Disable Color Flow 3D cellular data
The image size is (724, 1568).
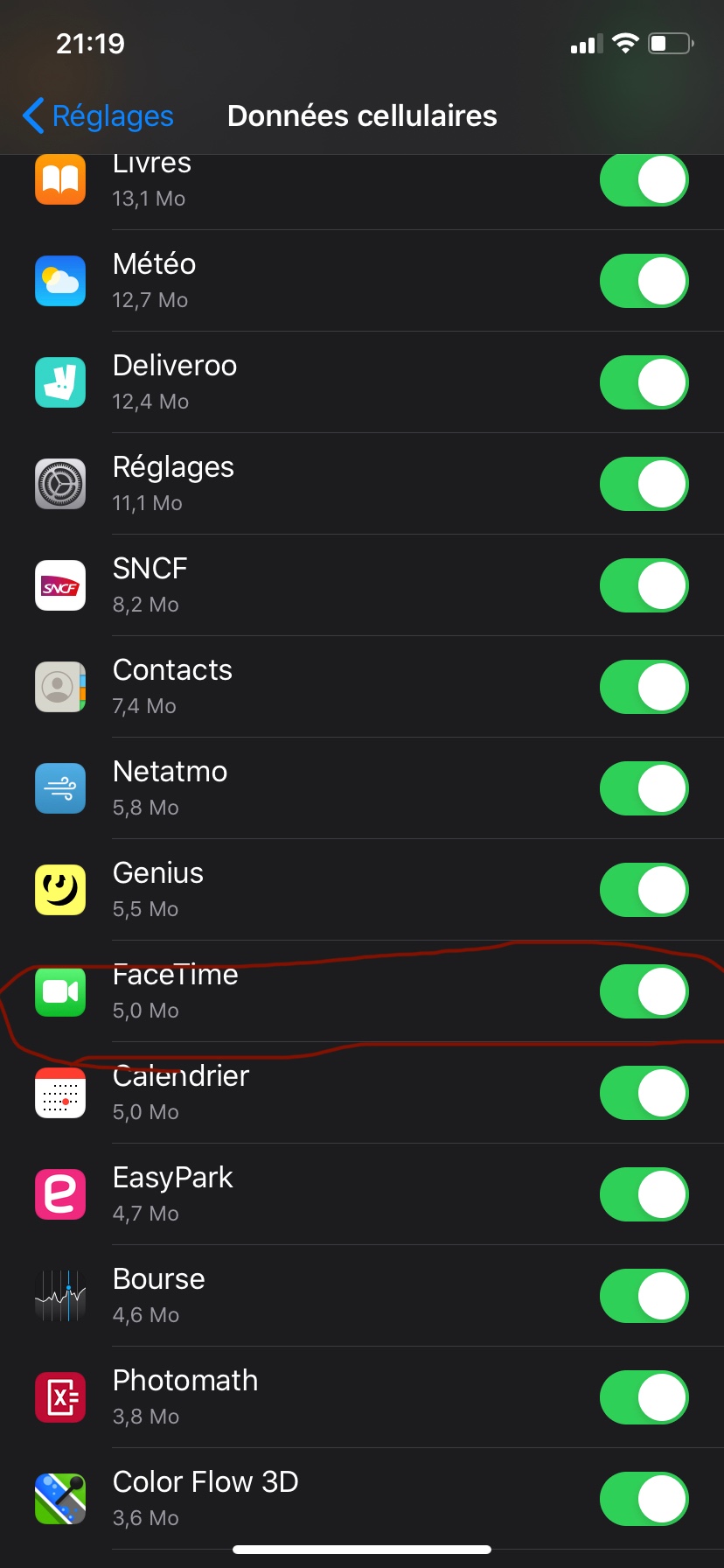pyautogui.click(x=644, y=1499)
